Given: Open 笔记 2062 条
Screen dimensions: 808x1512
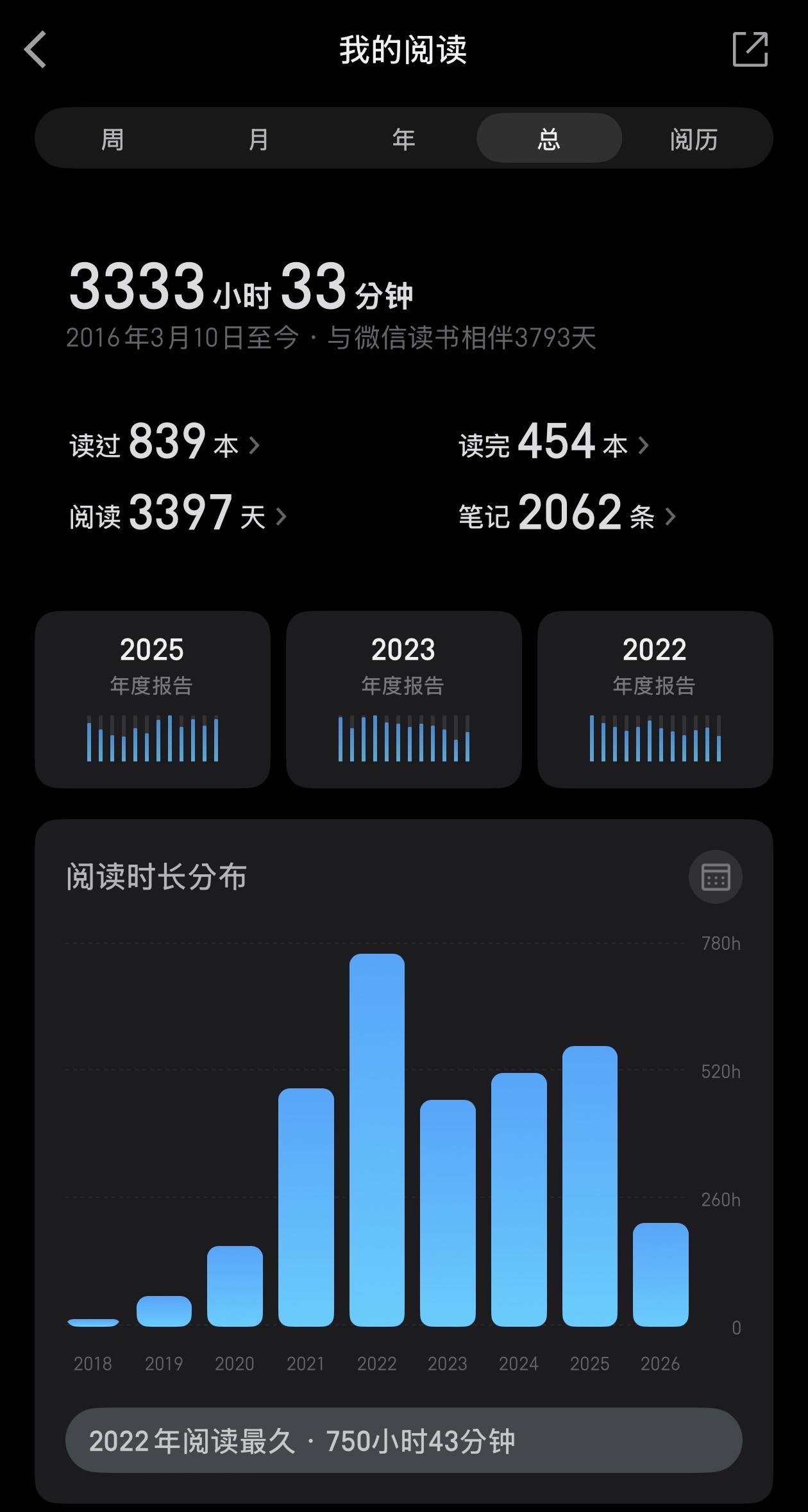Looking at the screenshot, I should point(568,513).
